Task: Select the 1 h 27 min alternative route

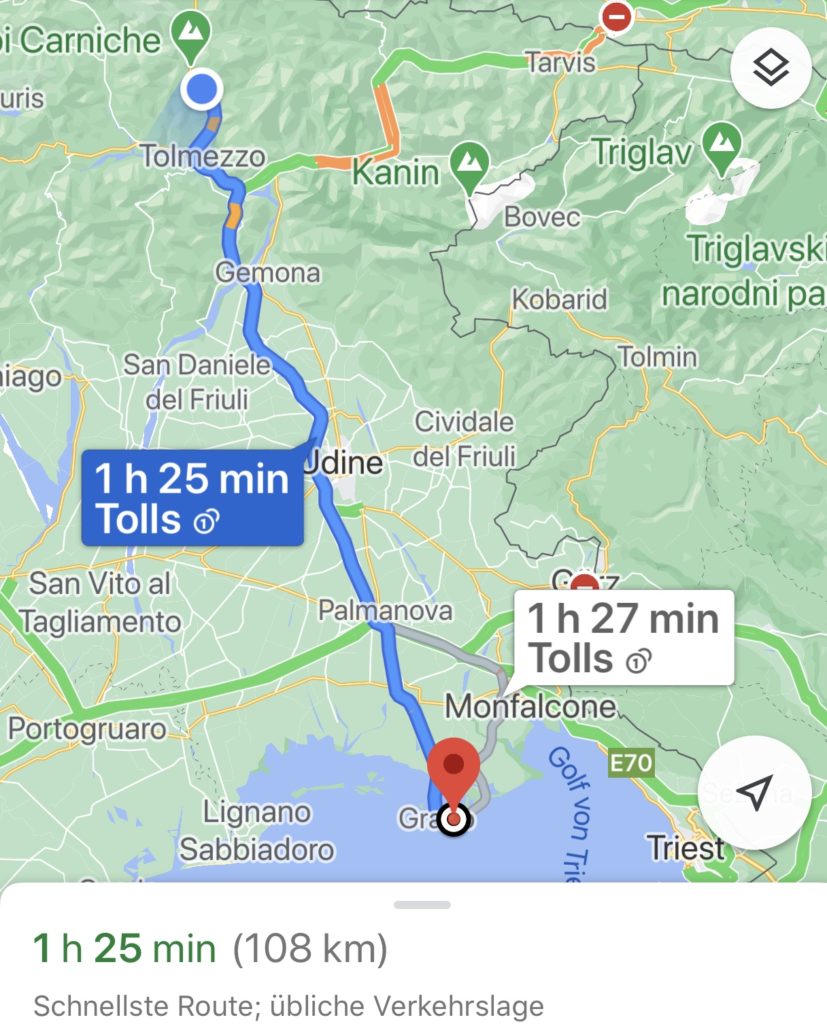Action: [623, 637]
